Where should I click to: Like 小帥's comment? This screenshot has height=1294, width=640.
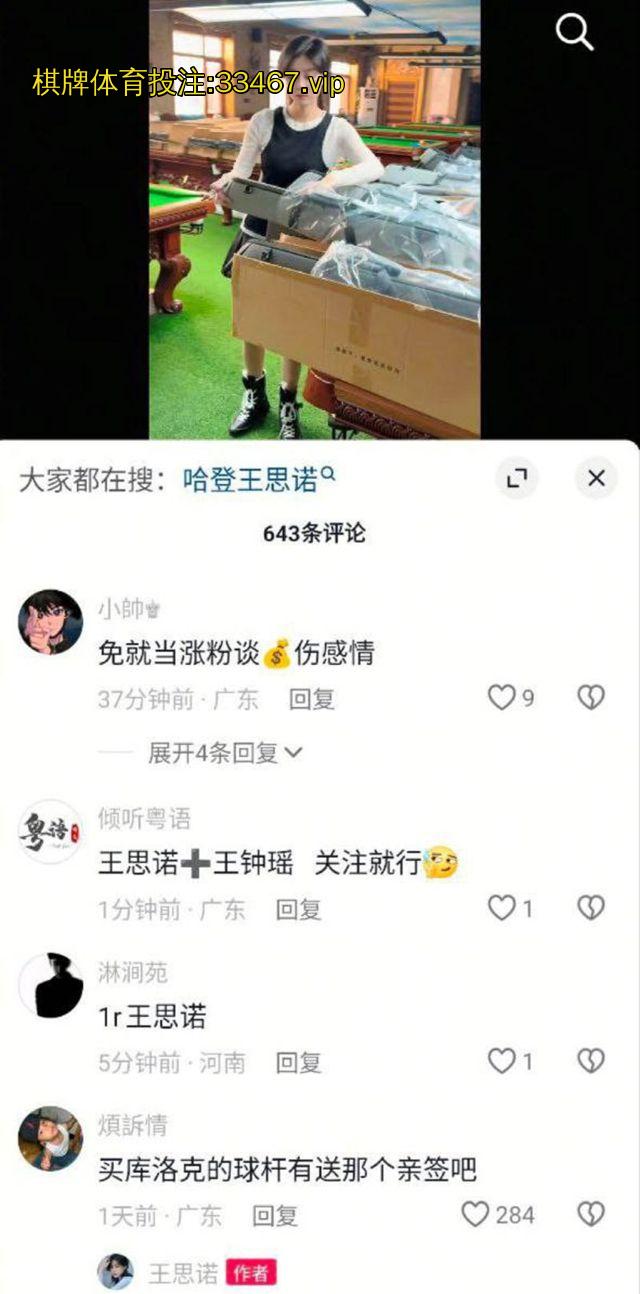click(501, 698)
